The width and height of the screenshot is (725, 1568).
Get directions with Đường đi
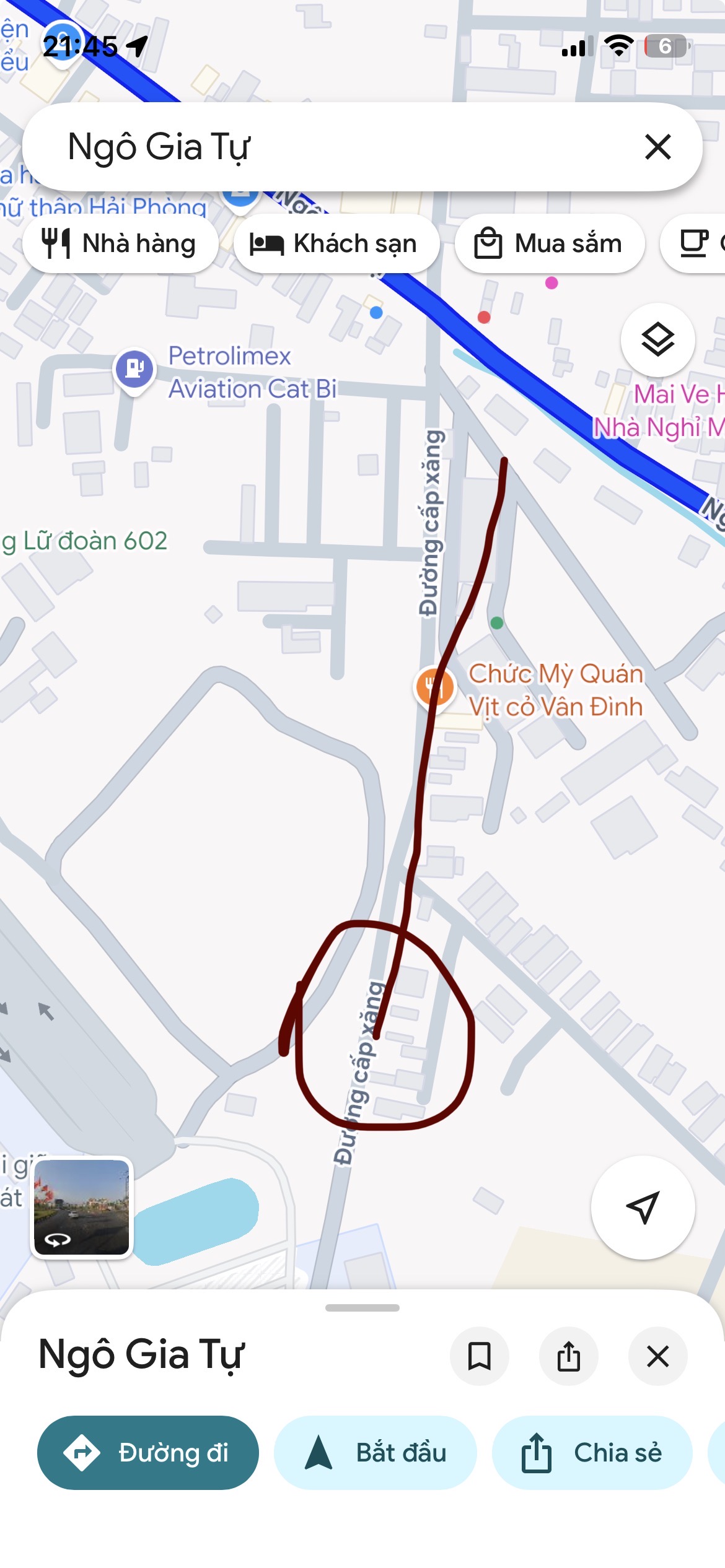[x=148, y=1452]
